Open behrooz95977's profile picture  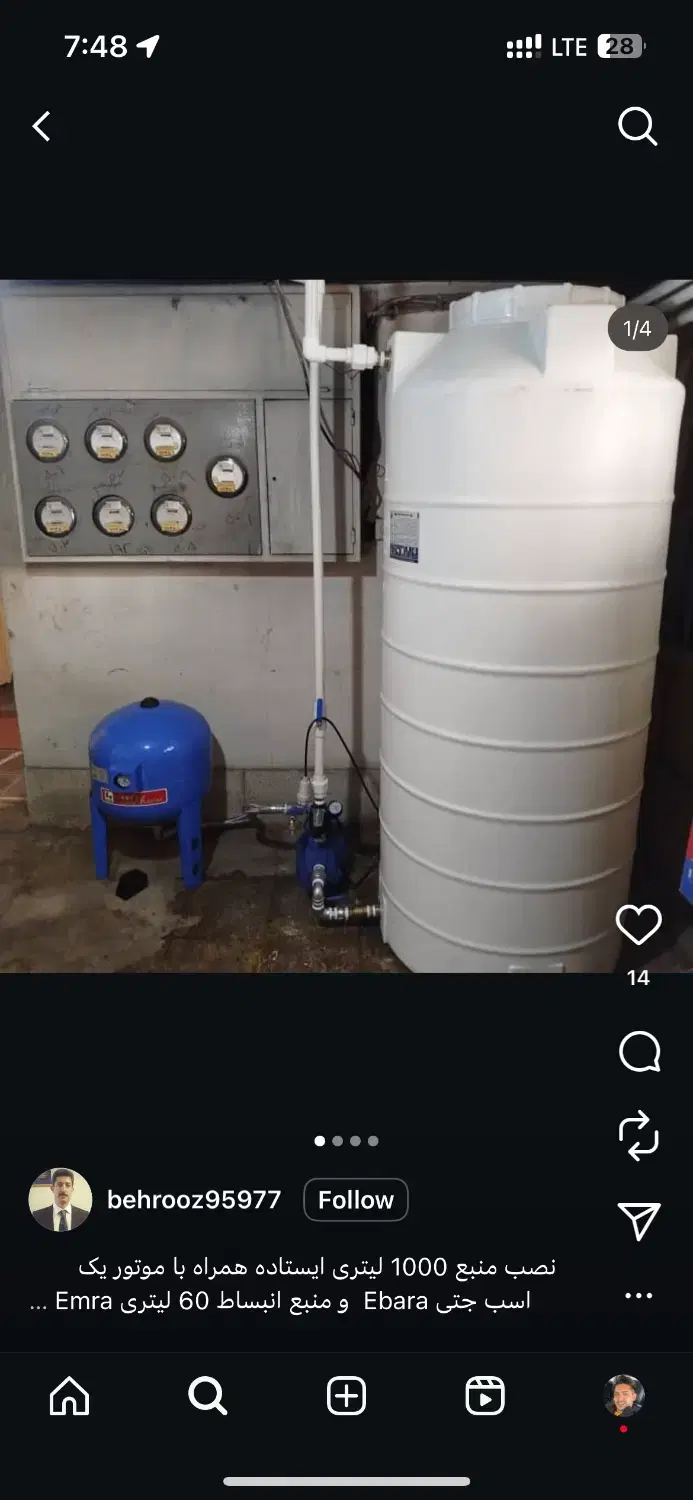60,1200
